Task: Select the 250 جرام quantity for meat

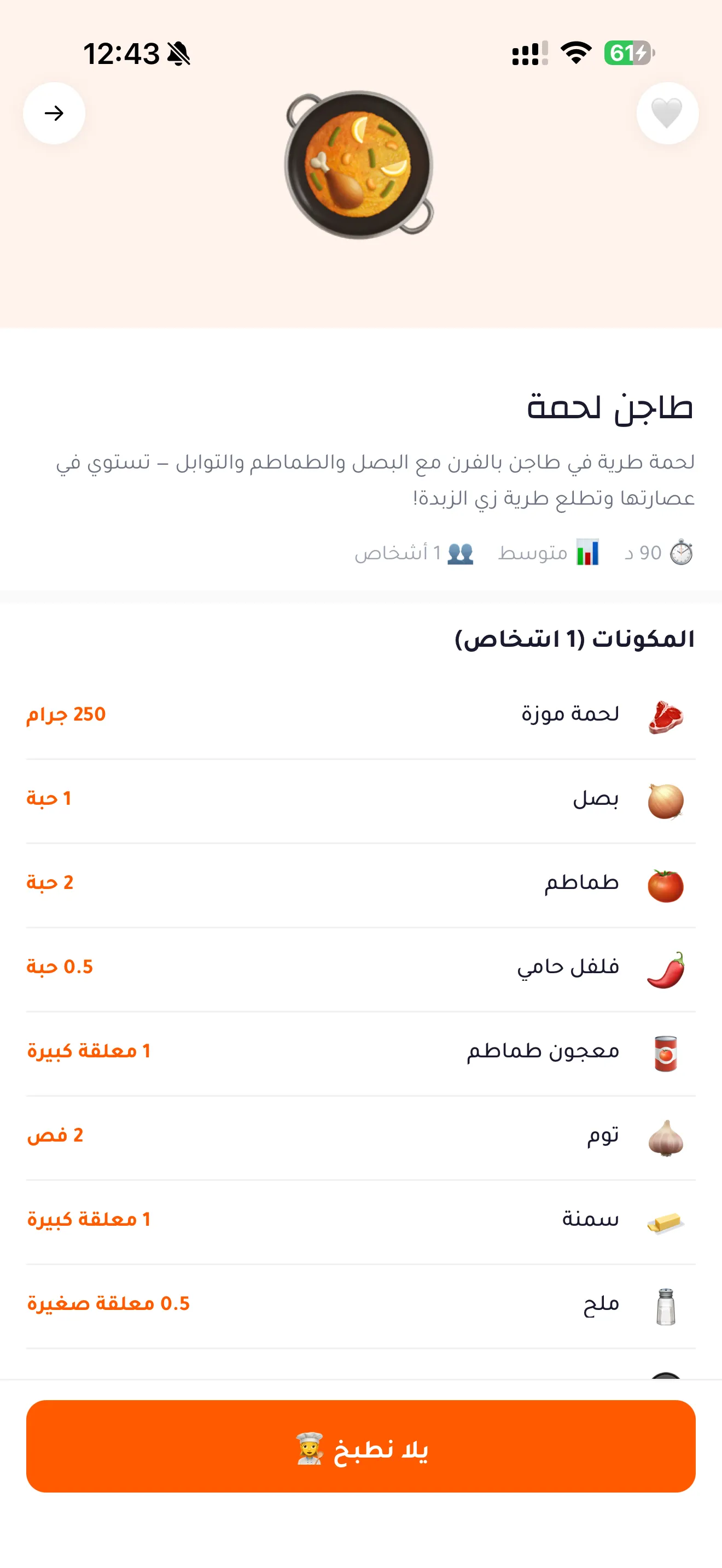Action: tap(66, 713)
